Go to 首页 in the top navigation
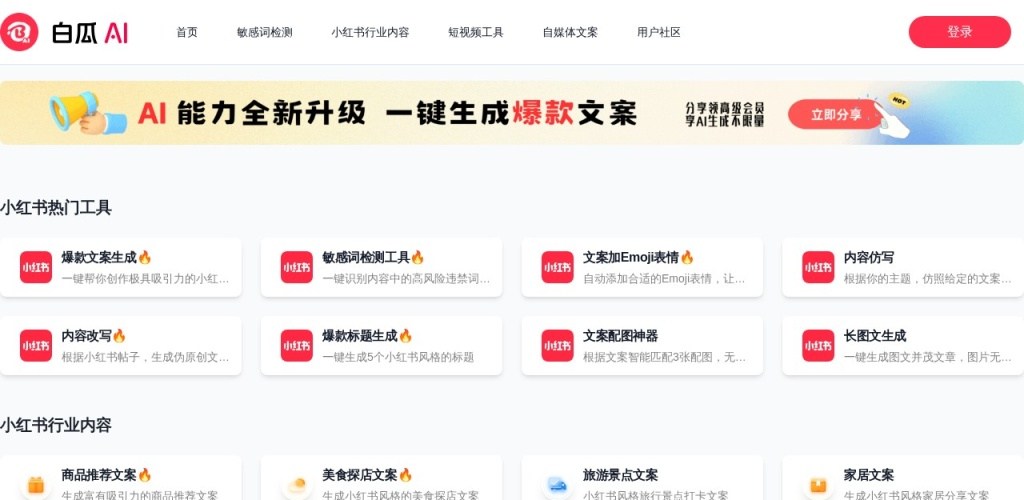 [187, 32]
